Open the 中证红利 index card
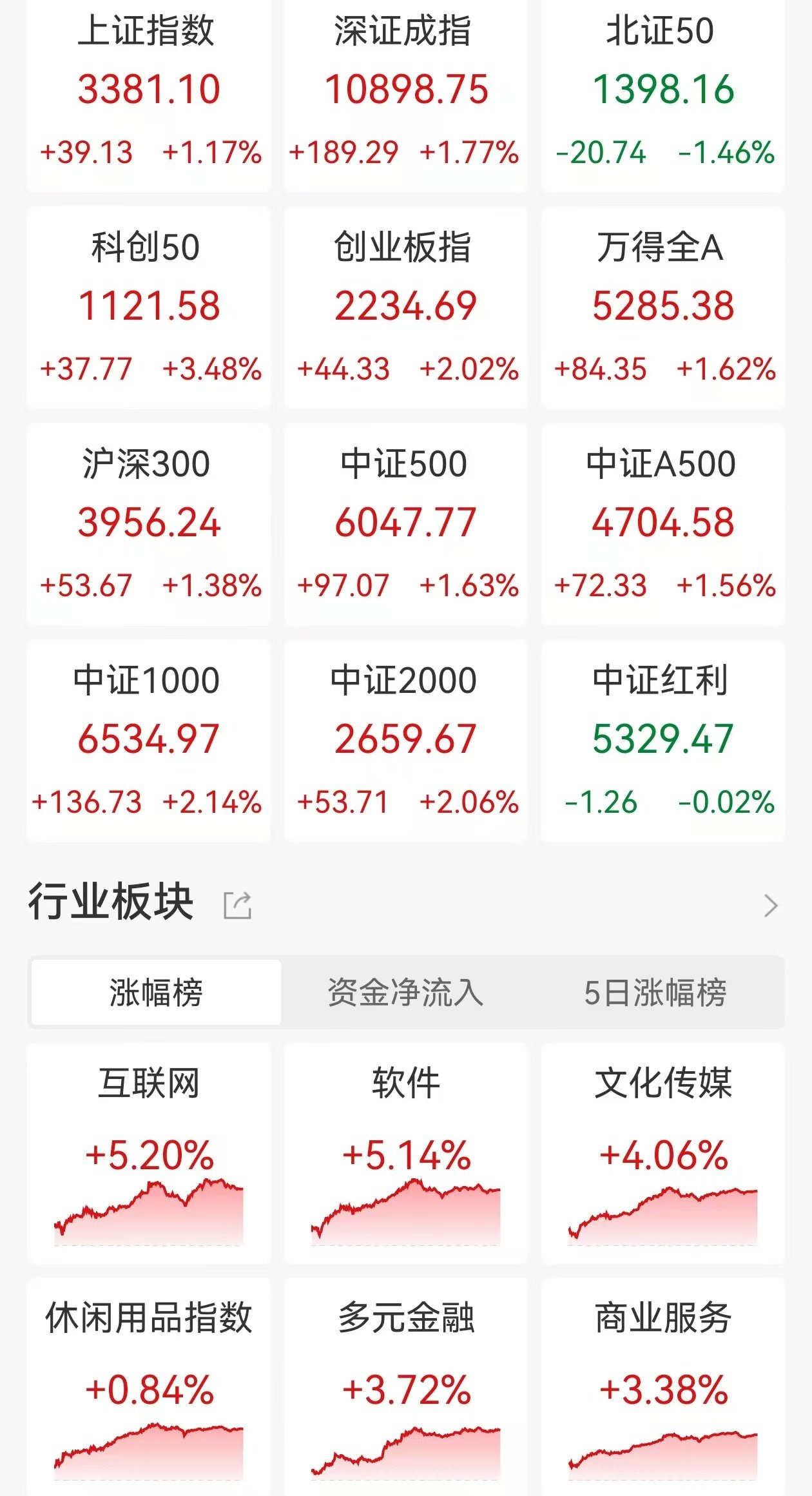 [662, 741]
